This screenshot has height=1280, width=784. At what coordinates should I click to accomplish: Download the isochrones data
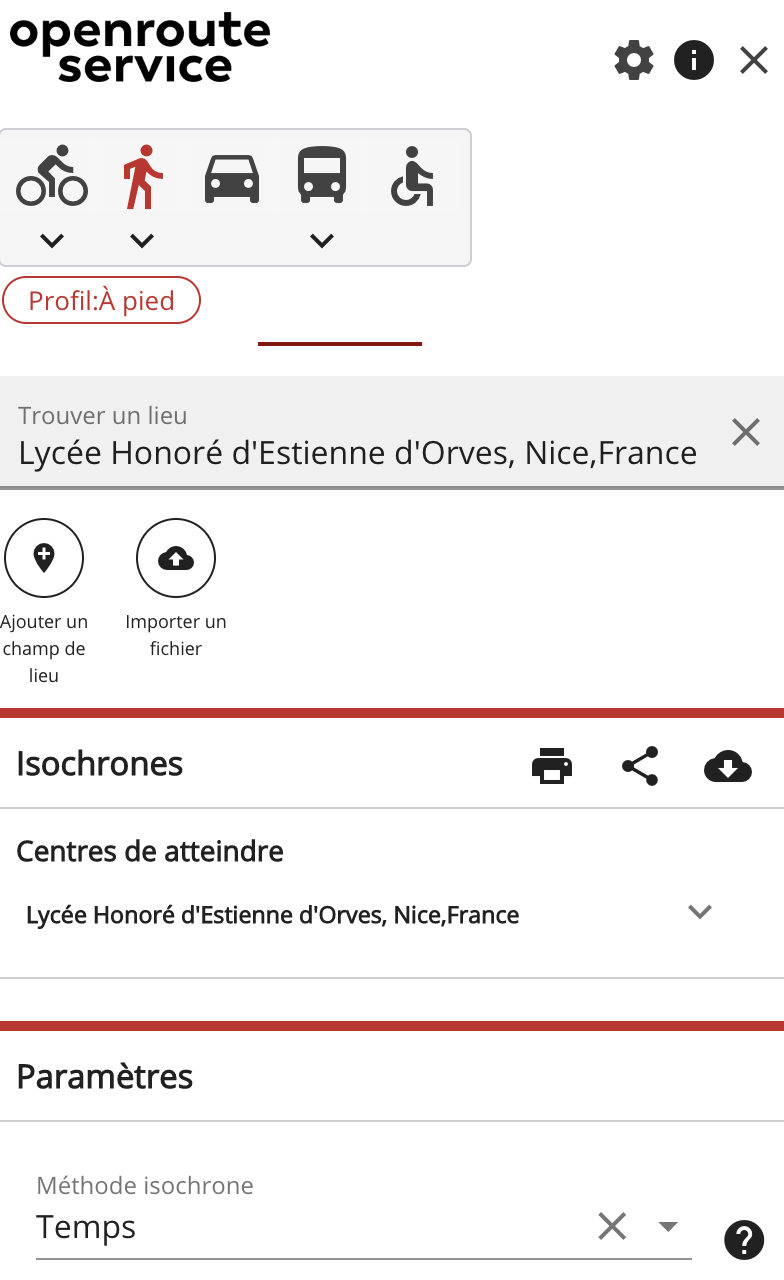(x=727, y=766)
